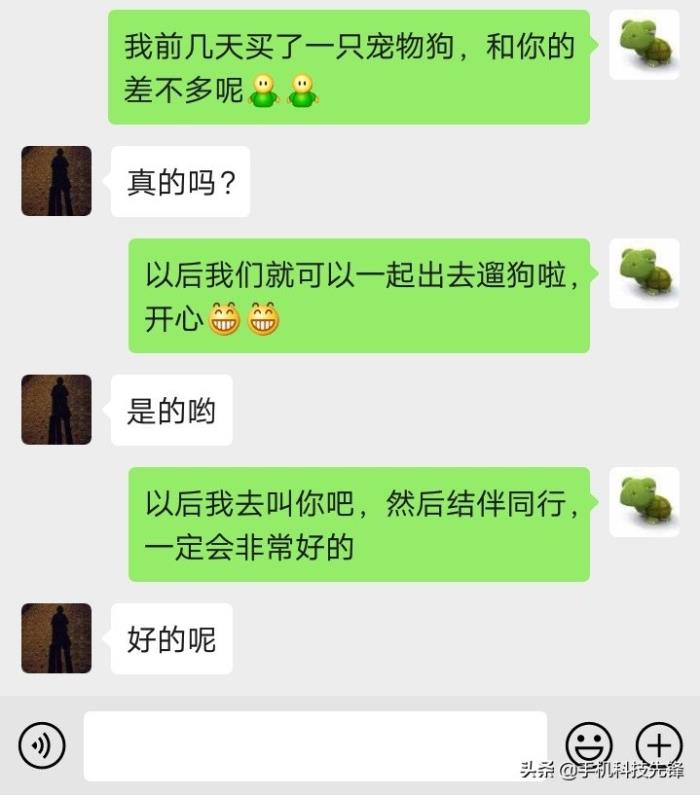Tap turtle avatar beside "以后我们就可以一起出去遛狗啦"
Viewport: 700px width, 795px height.
(644, 273)
